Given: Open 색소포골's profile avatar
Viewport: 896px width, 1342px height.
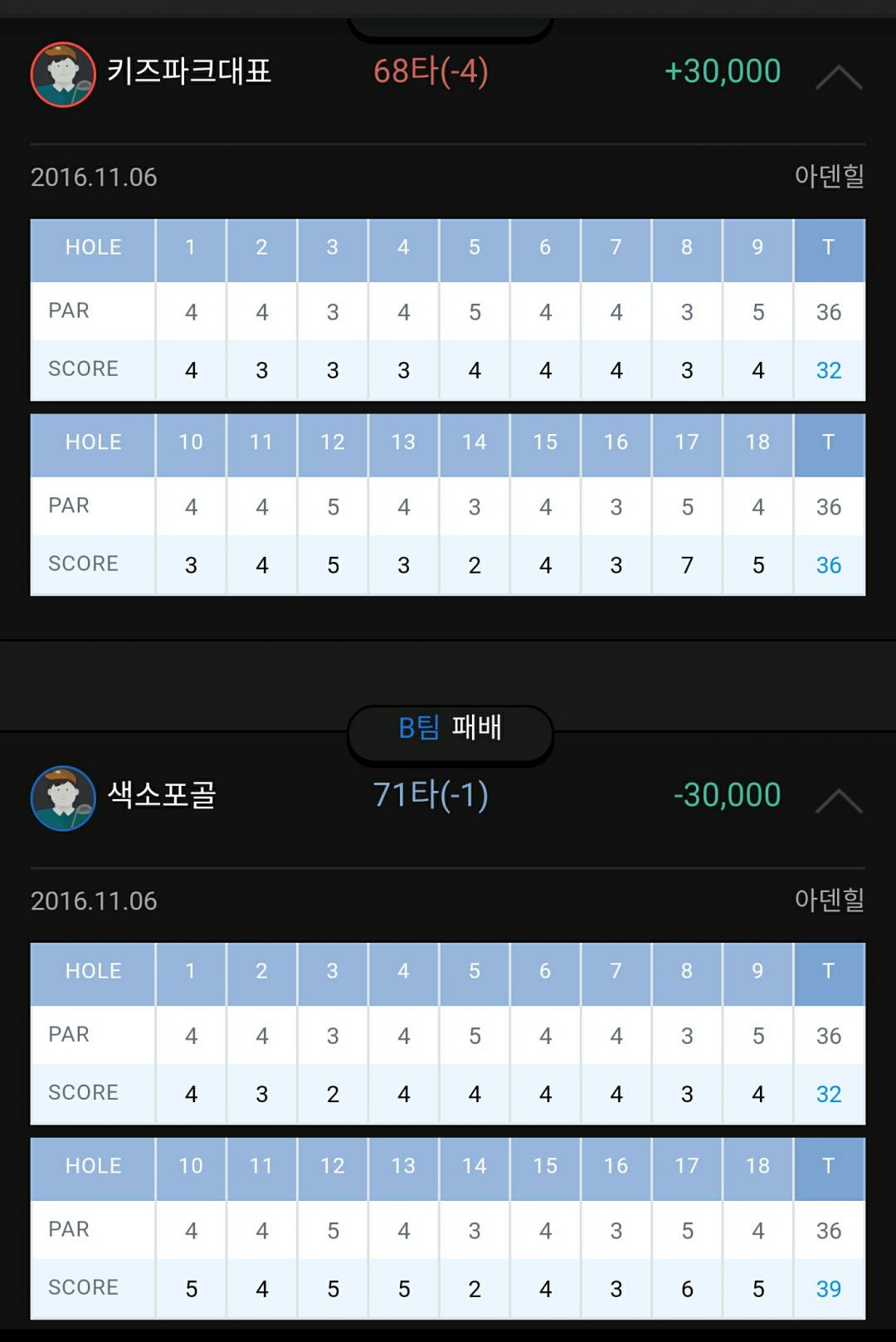Looking at the screenshot, I should 63,798.
